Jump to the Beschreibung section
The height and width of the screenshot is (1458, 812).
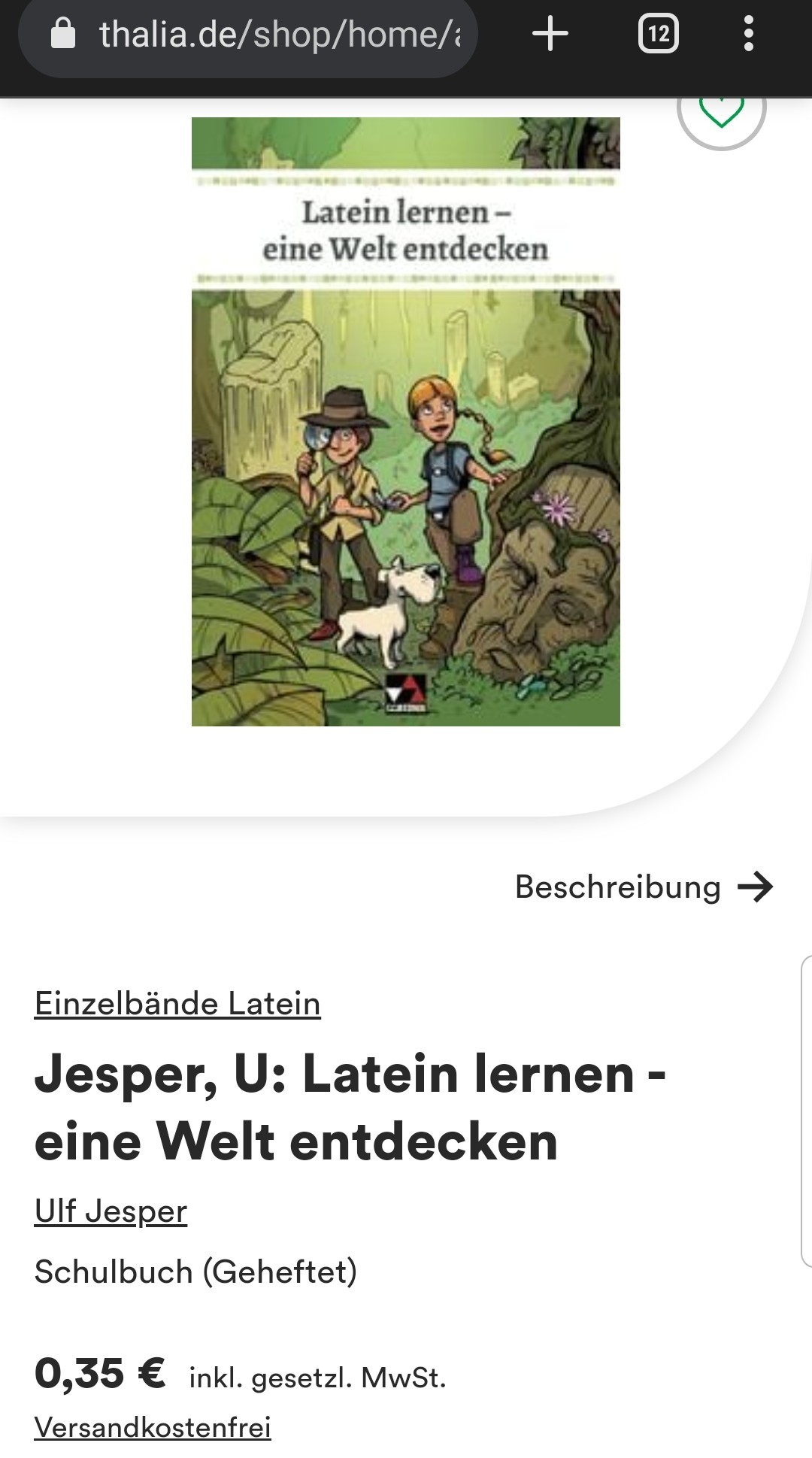644,887
